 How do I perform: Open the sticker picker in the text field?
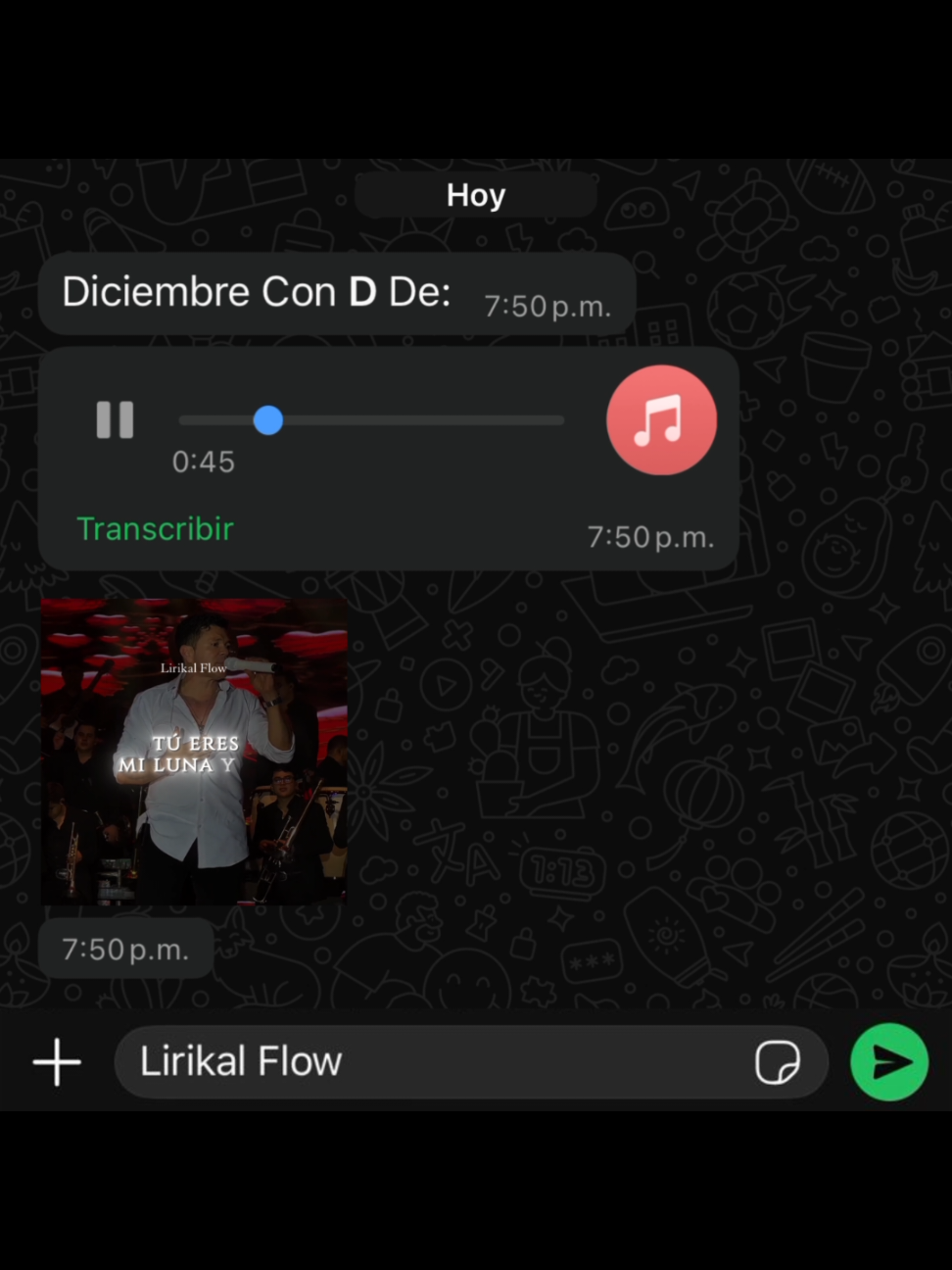[x=777, y=1061]
